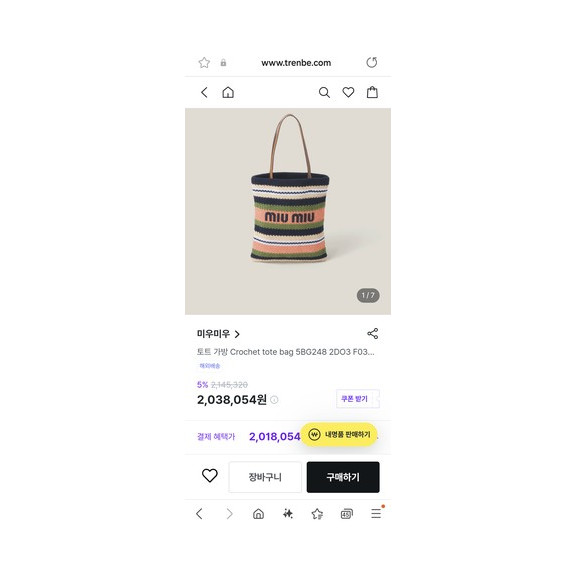Open the Miu Miu tote bag product image
The image size is (576, 576).
(288, 211)
